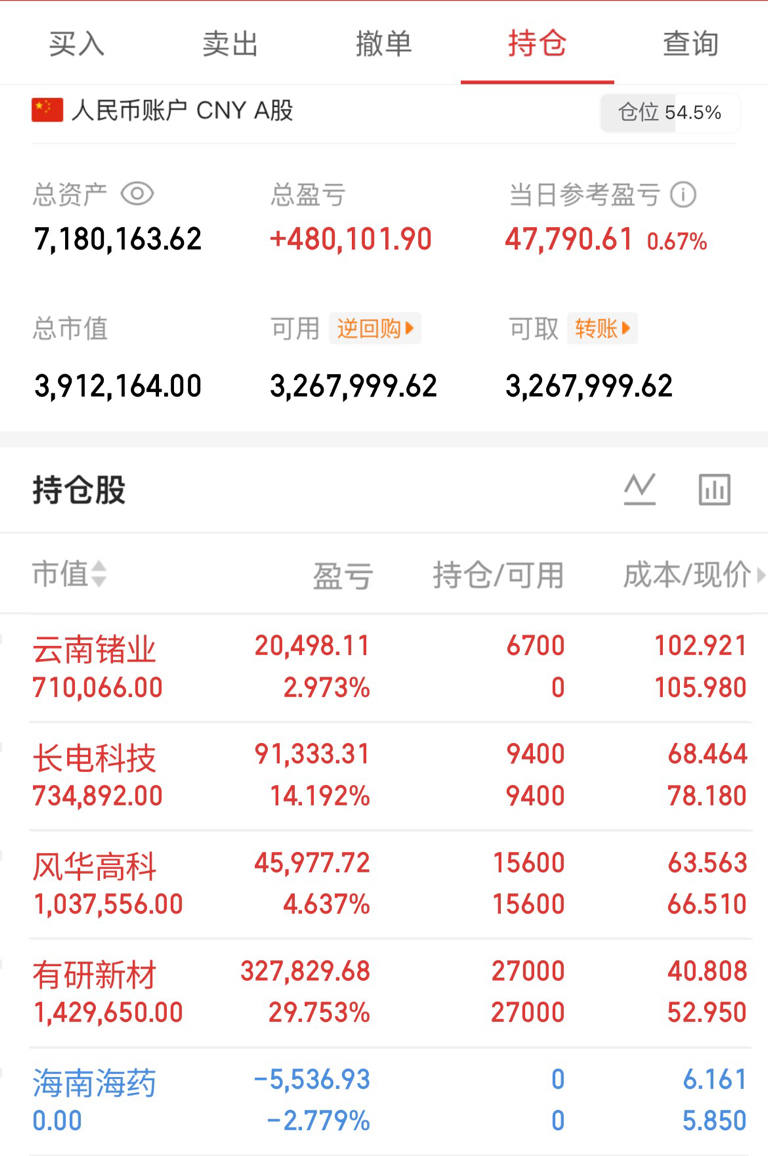Switch to the 卖出 tab
768x1156 pixels.
click(230, 43)
